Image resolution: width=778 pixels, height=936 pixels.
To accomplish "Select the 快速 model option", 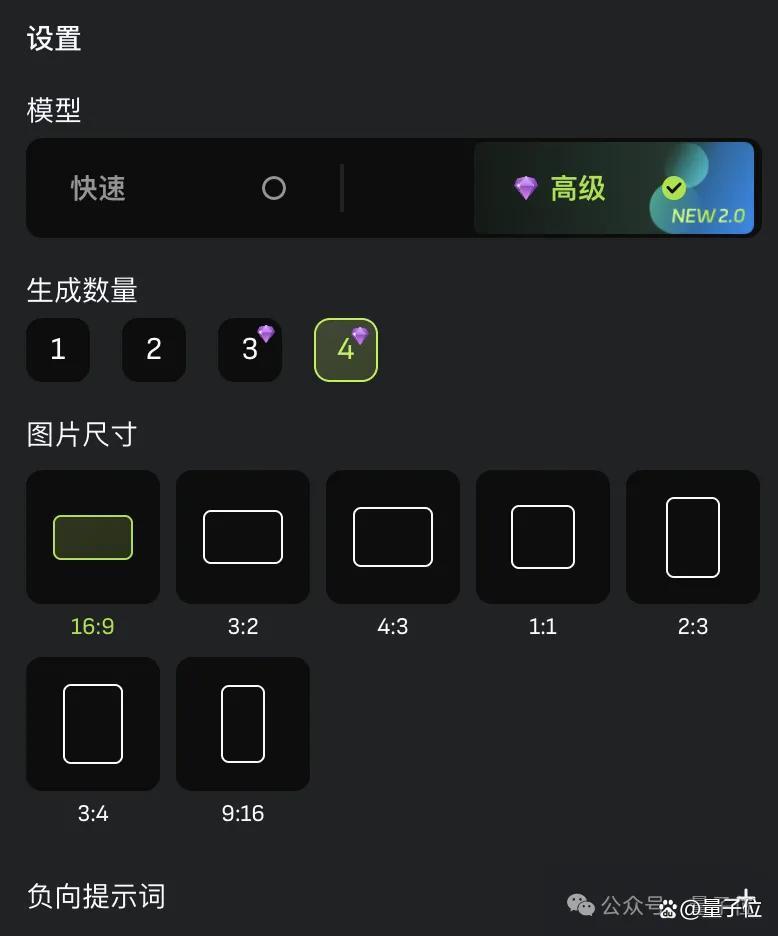I will (x=184, y=188).
